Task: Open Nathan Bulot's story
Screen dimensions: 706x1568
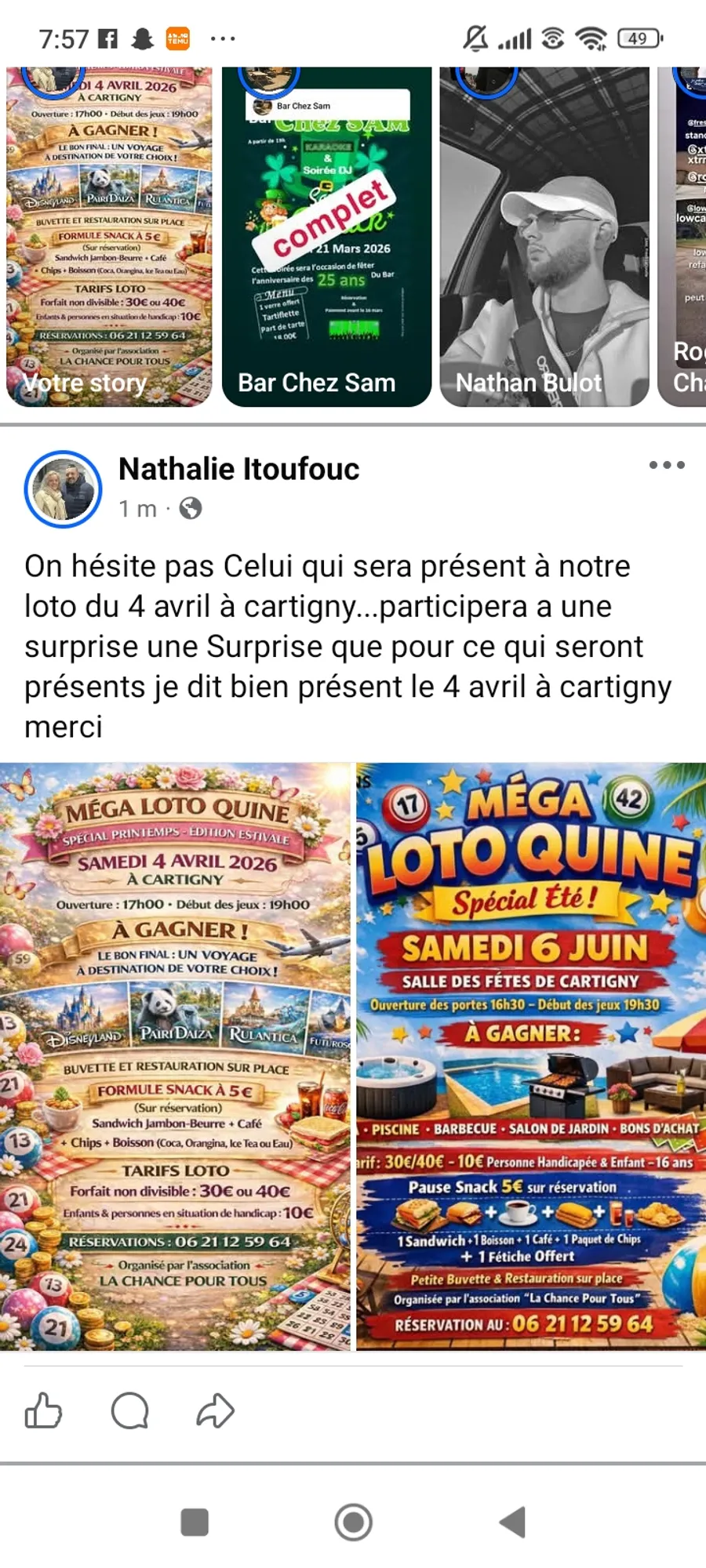Action: [544, 235]
